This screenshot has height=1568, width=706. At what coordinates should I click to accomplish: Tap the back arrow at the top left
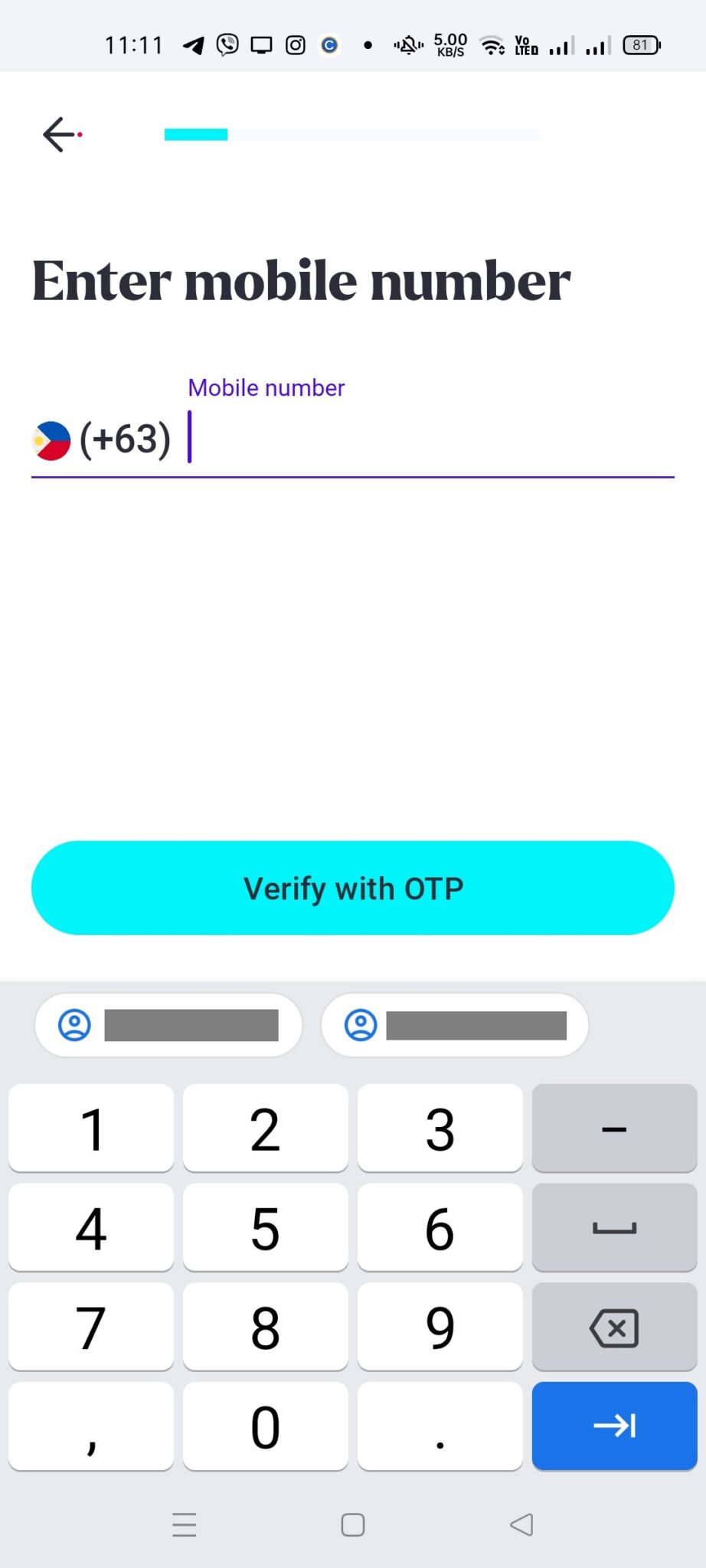point(58,134)
